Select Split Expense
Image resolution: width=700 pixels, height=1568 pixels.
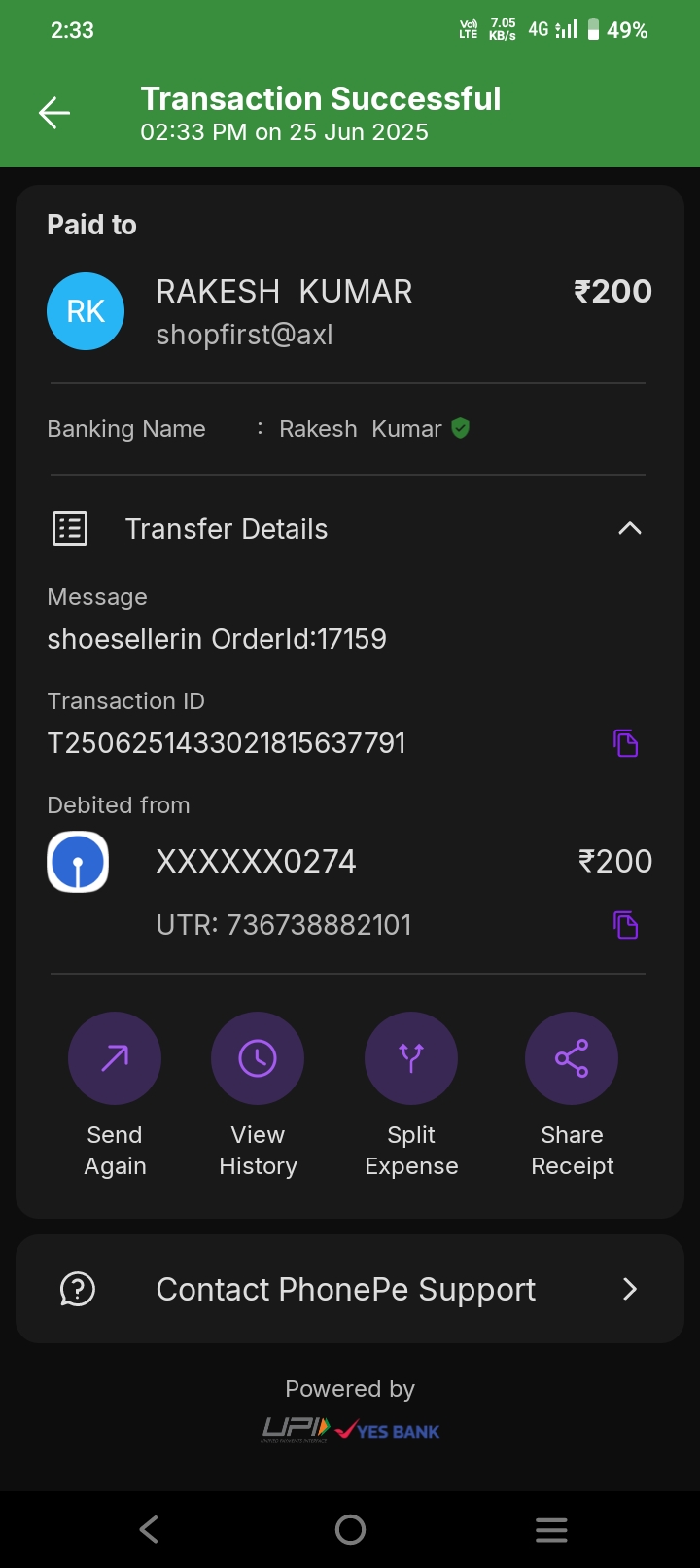coord(411,1095)
